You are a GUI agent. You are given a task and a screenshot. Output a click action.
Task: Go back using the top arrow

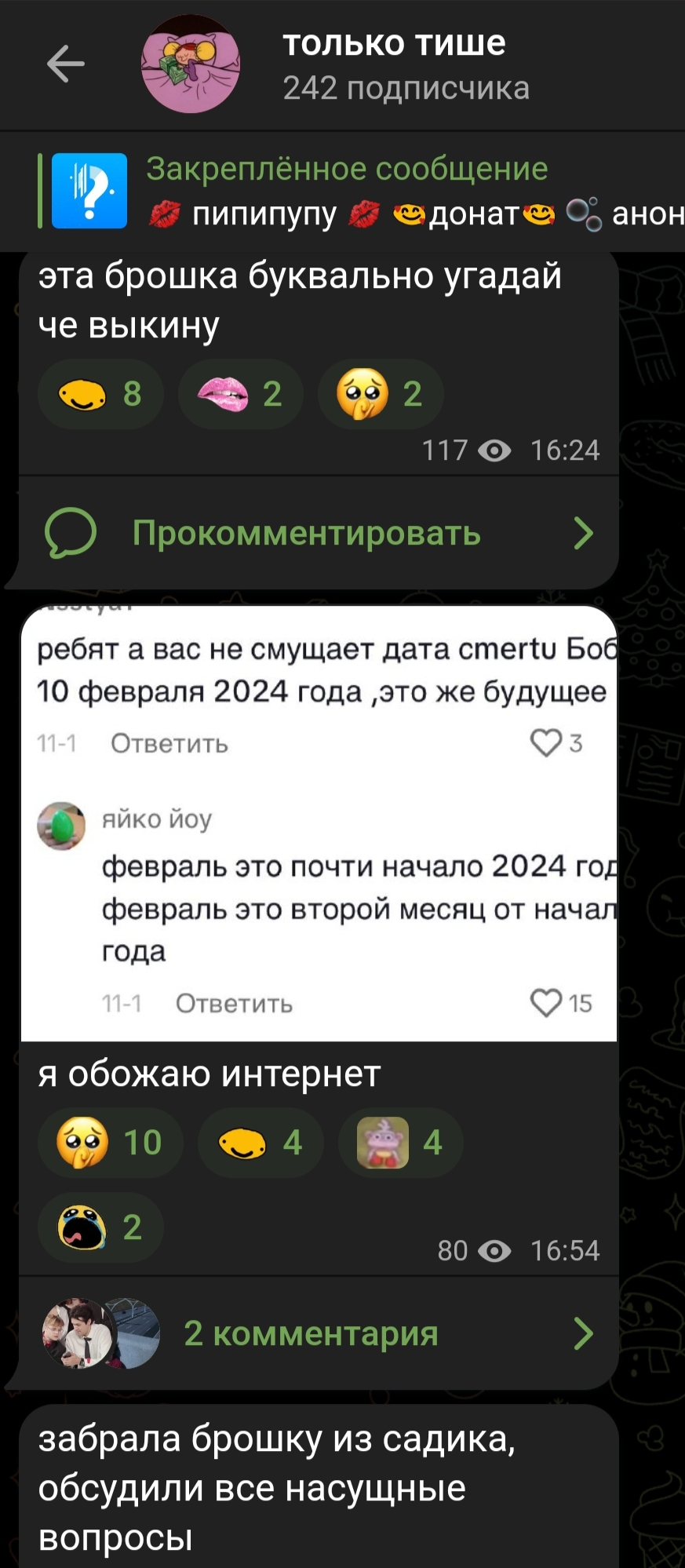65,64
